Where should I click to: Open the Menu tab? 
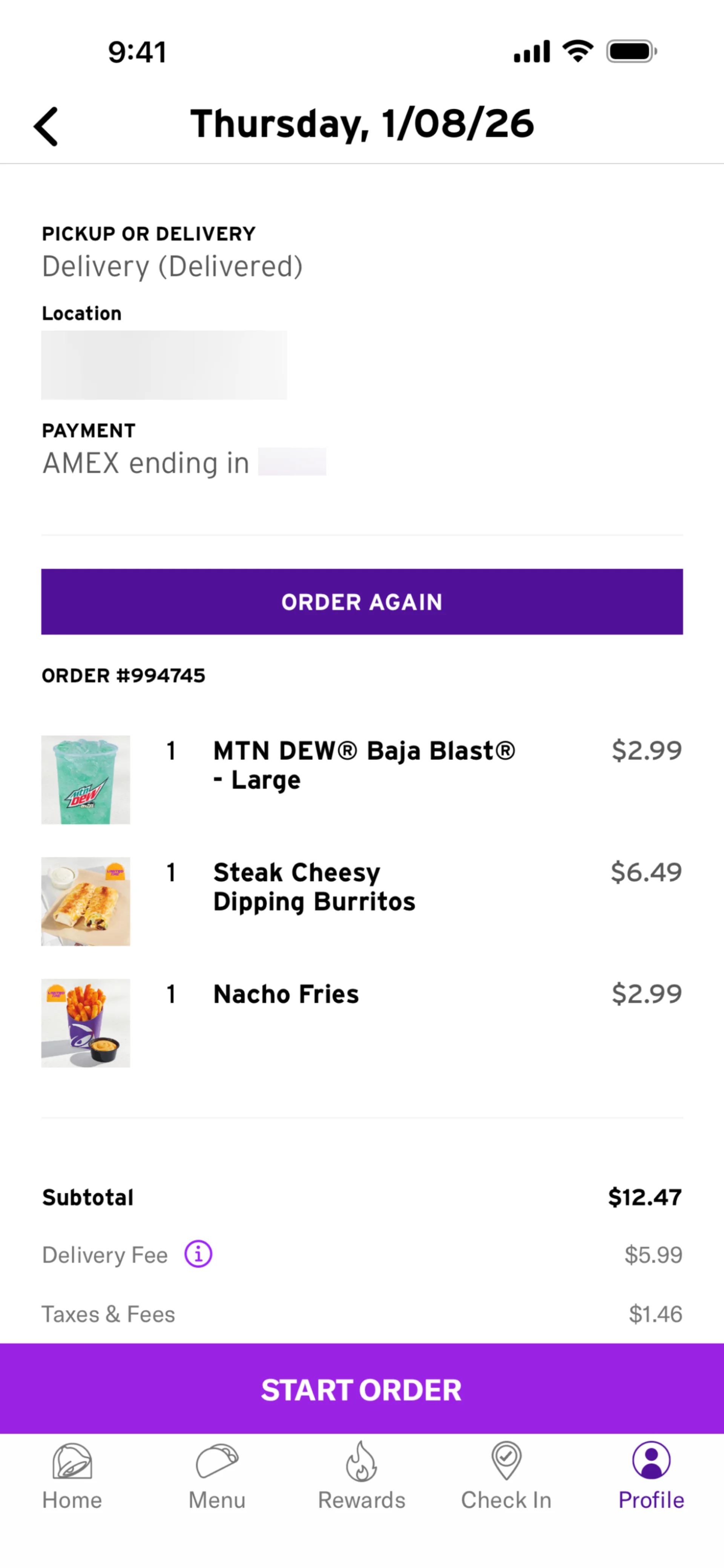[217, 1475]
